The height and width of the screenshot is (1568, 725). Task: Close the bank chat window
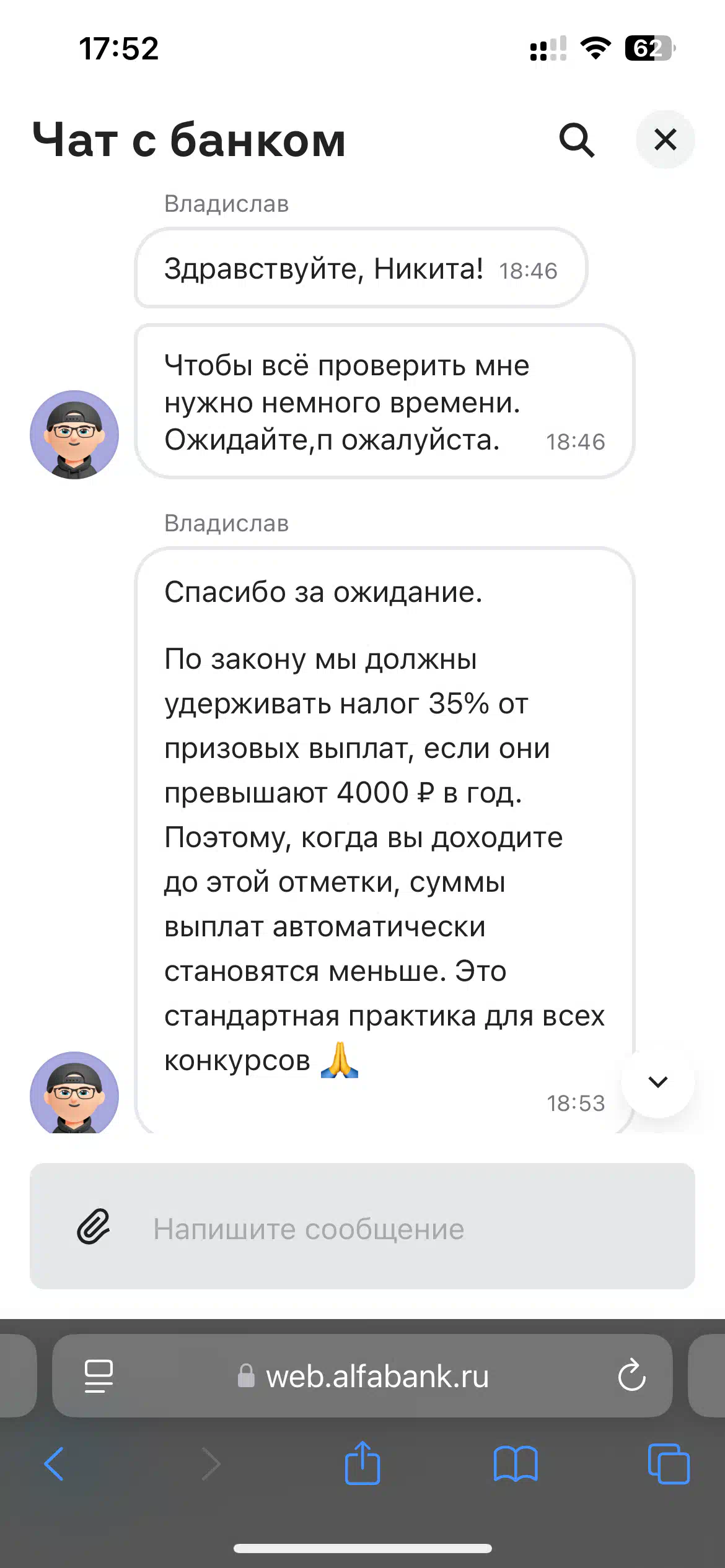coord(666,139)
